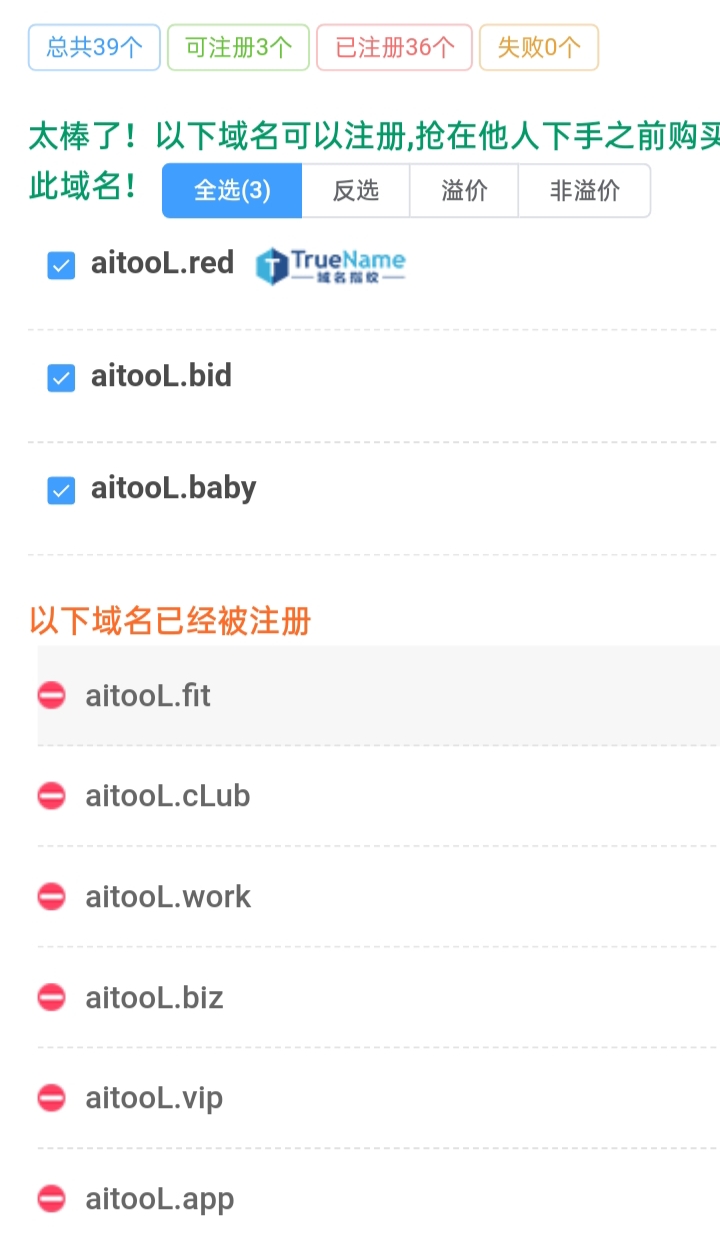
Task: Filter by the 失败0个 chip
Action: point(538,47)
